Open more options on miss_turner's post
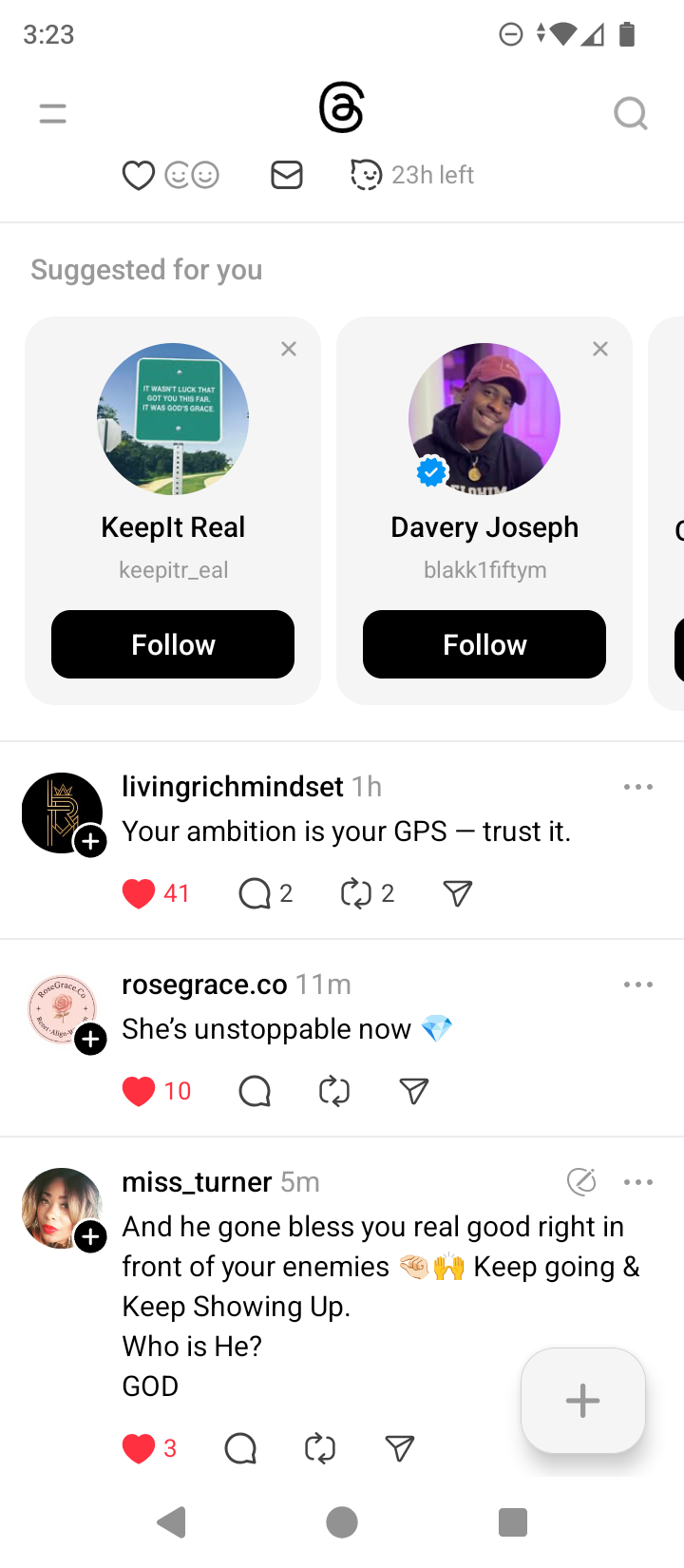Viewport: 684px width, 1568px height. click(638, 1182)
